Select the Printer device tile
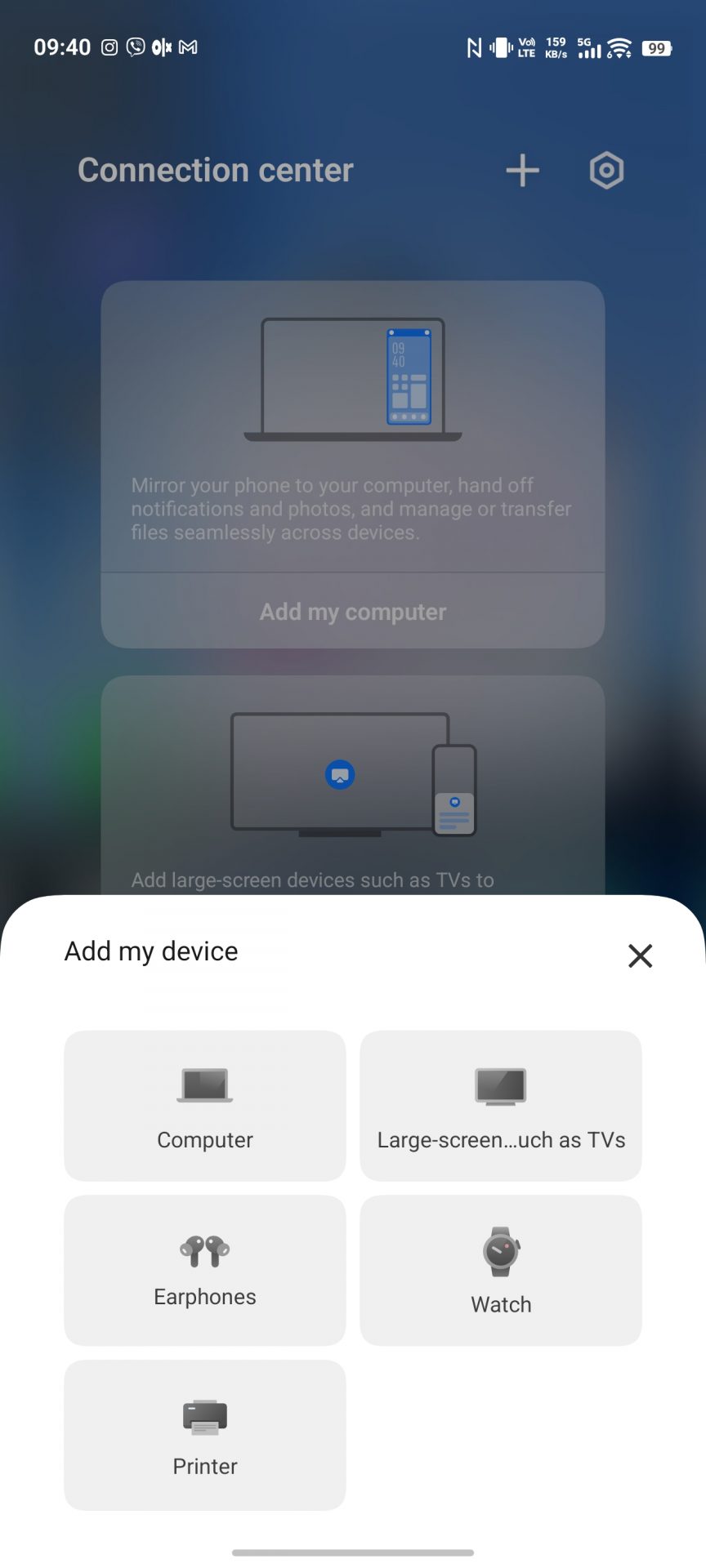Screen dimensions: 706x1568 pos(205,1435)
